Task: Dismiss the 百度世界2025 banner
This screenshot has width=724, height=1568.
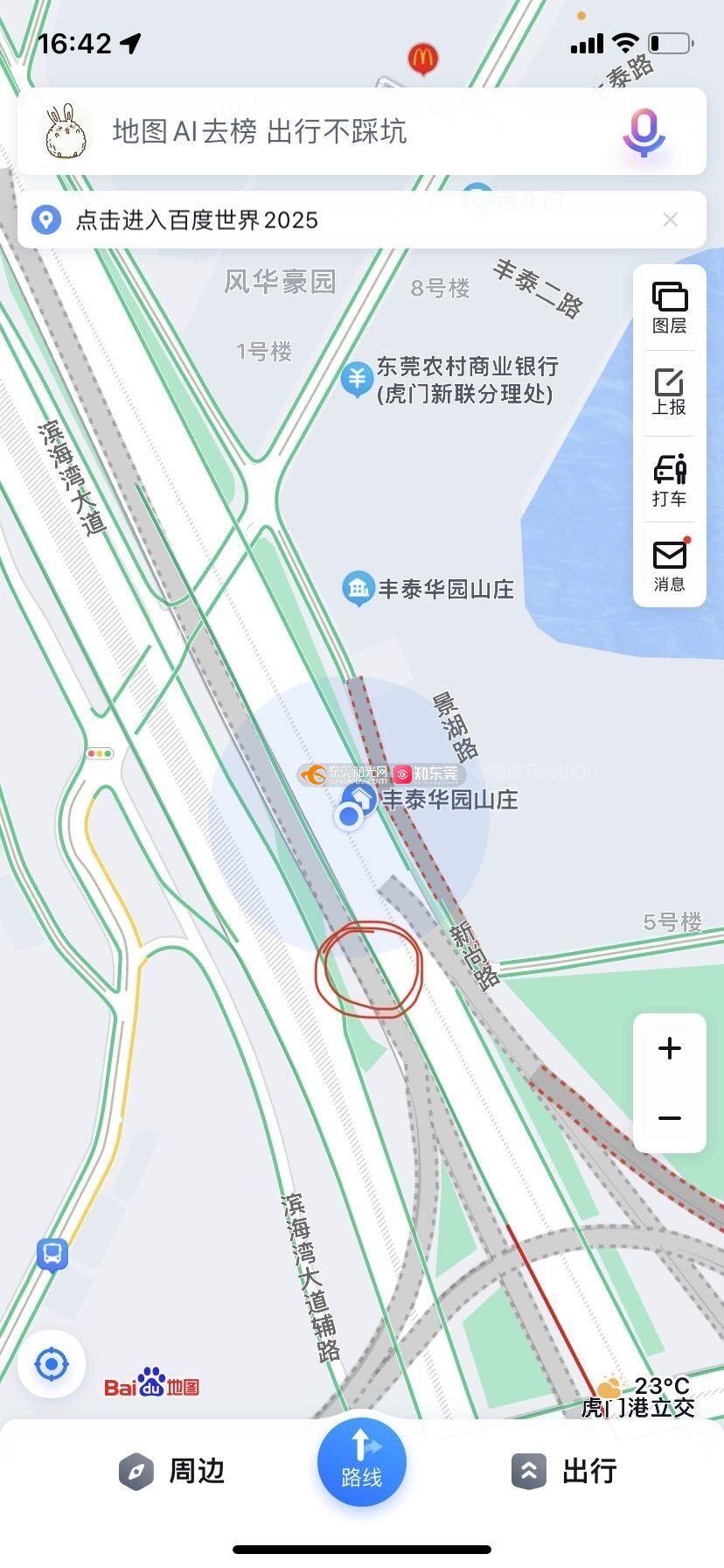Action: [x=671, y=220]
